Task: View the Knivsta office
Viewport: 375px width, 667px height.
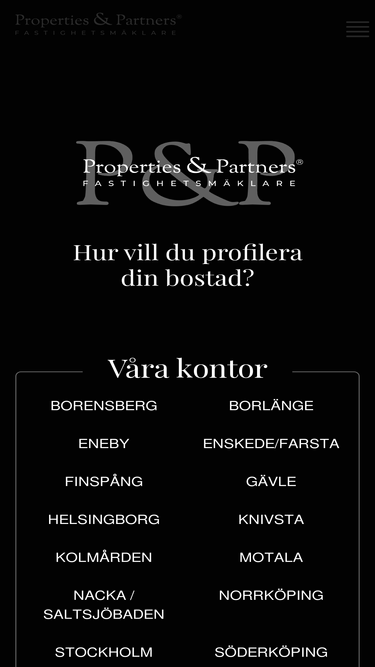Action: [x=271, y=519]
